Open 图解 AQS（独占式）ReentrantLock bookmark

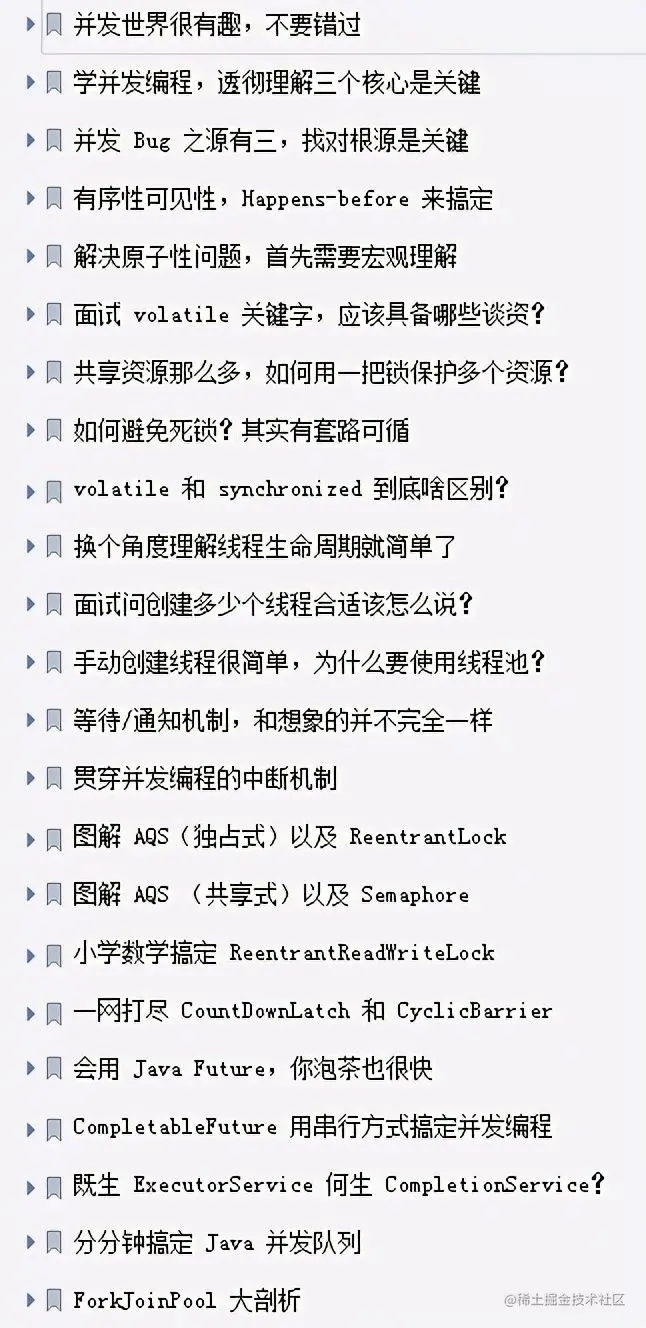point(290,837)
